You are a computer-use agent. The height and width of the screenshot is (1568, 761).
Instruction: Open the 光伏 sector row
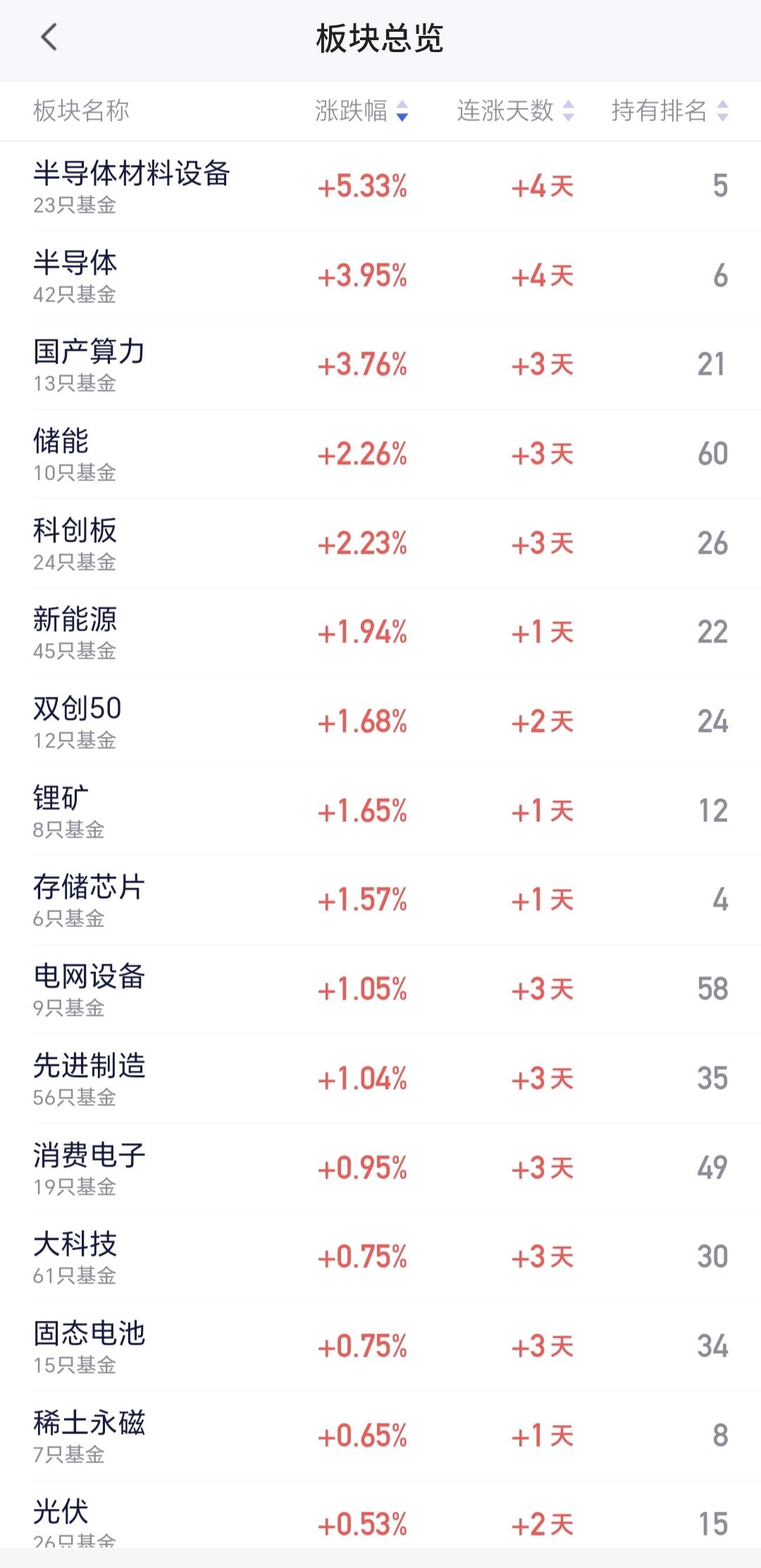(380, 1514)
